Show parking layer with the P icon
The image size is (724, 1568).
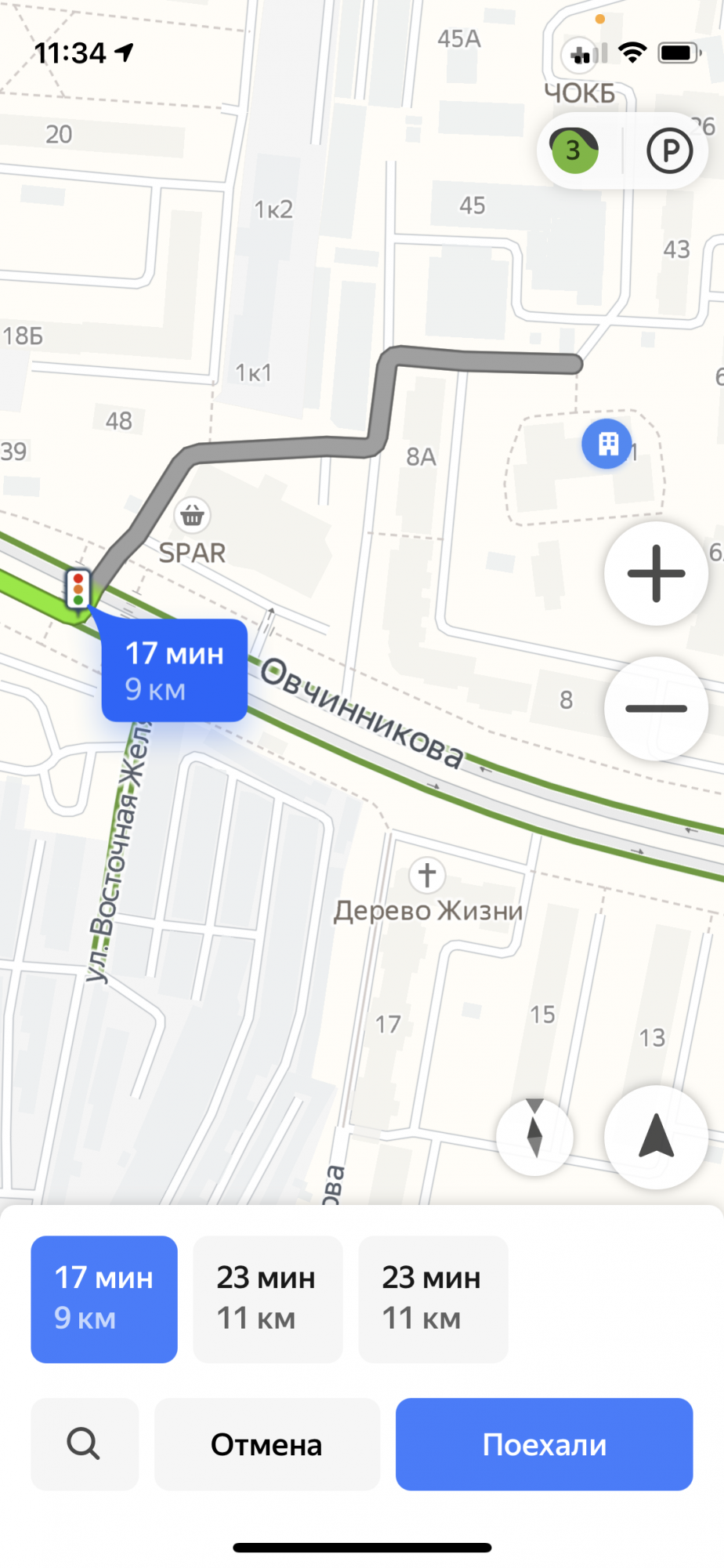click(x=670, y=151)
